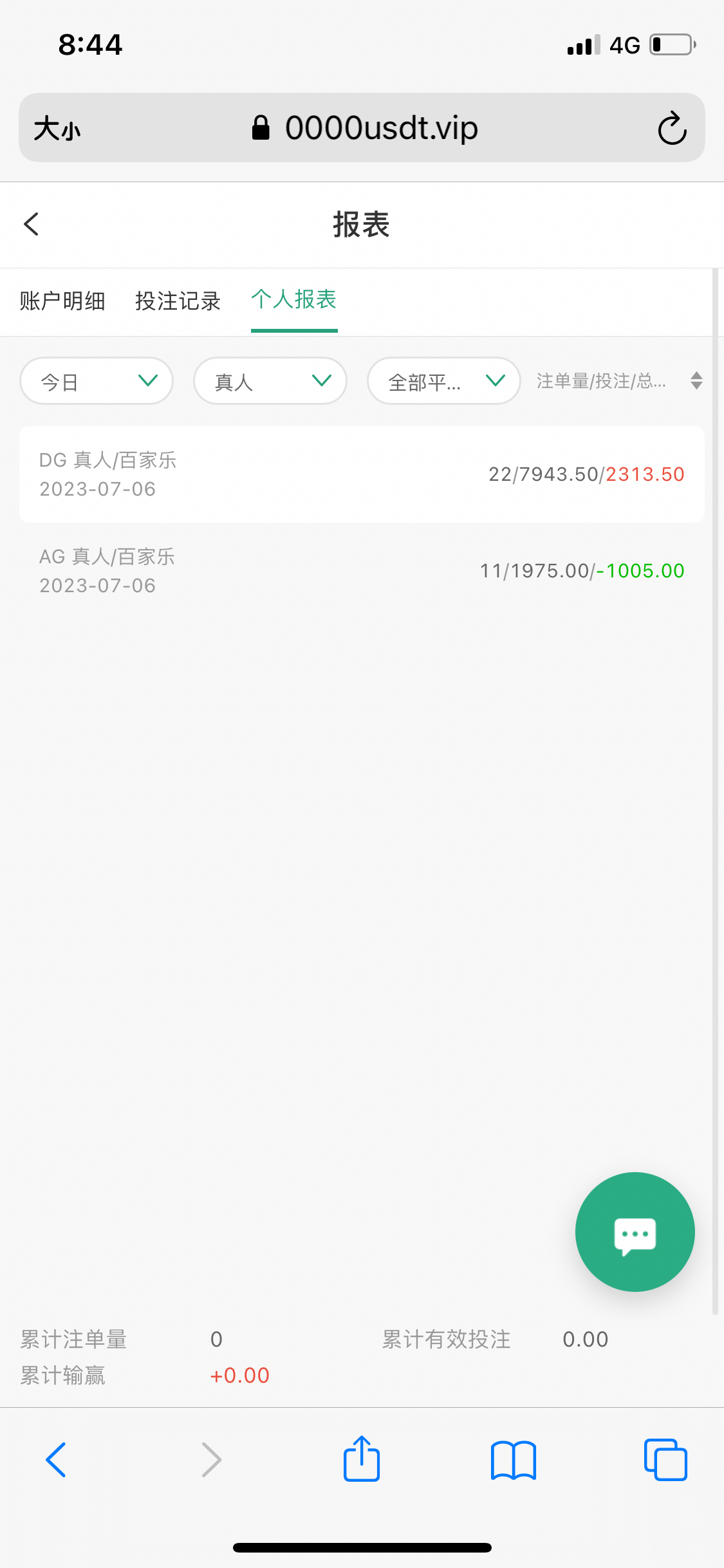Open the DG 真人/百家乐 report row
This screenshot has height=1568, width=724.
(x=362, y=474)
